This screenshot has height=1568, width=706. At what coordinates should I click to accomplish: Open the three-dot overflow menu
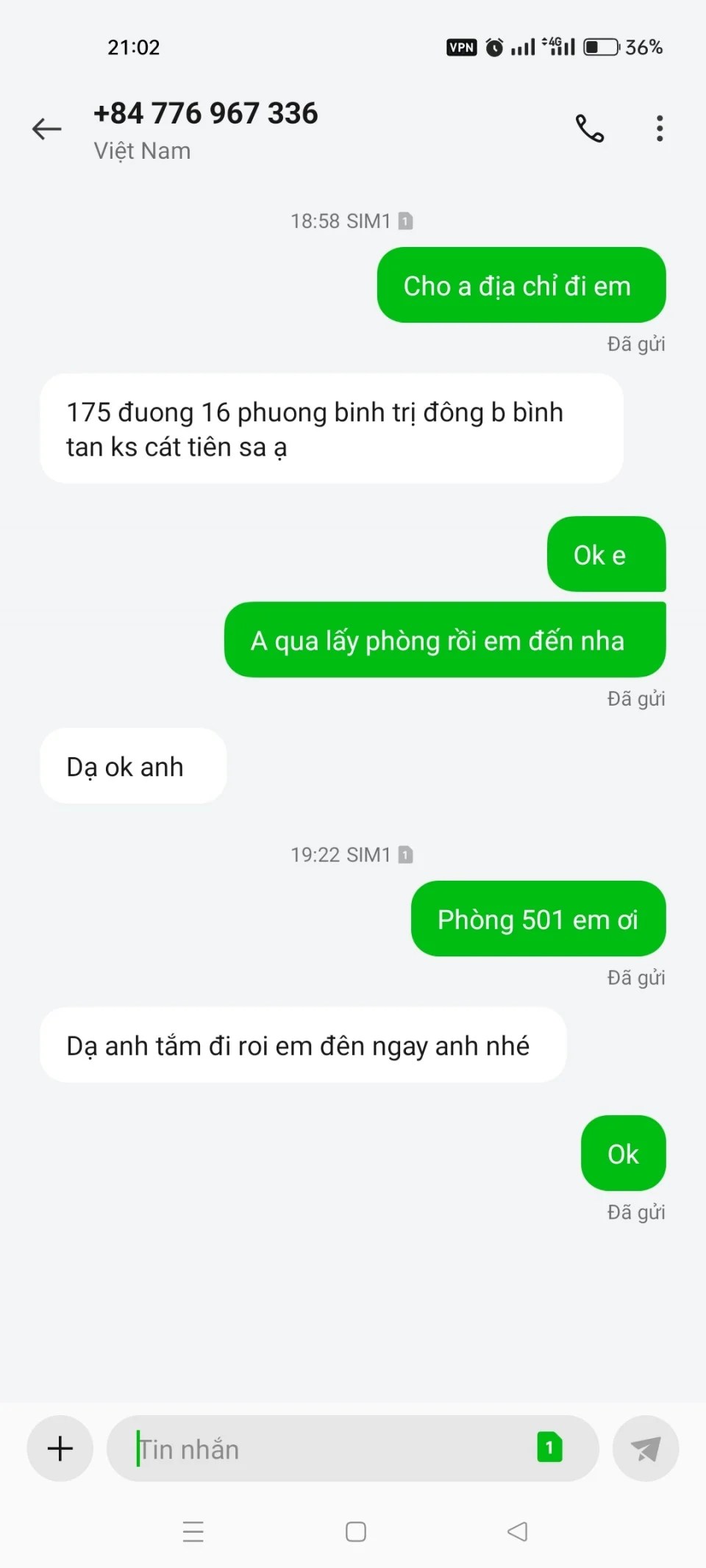click(x=660, y=129)
